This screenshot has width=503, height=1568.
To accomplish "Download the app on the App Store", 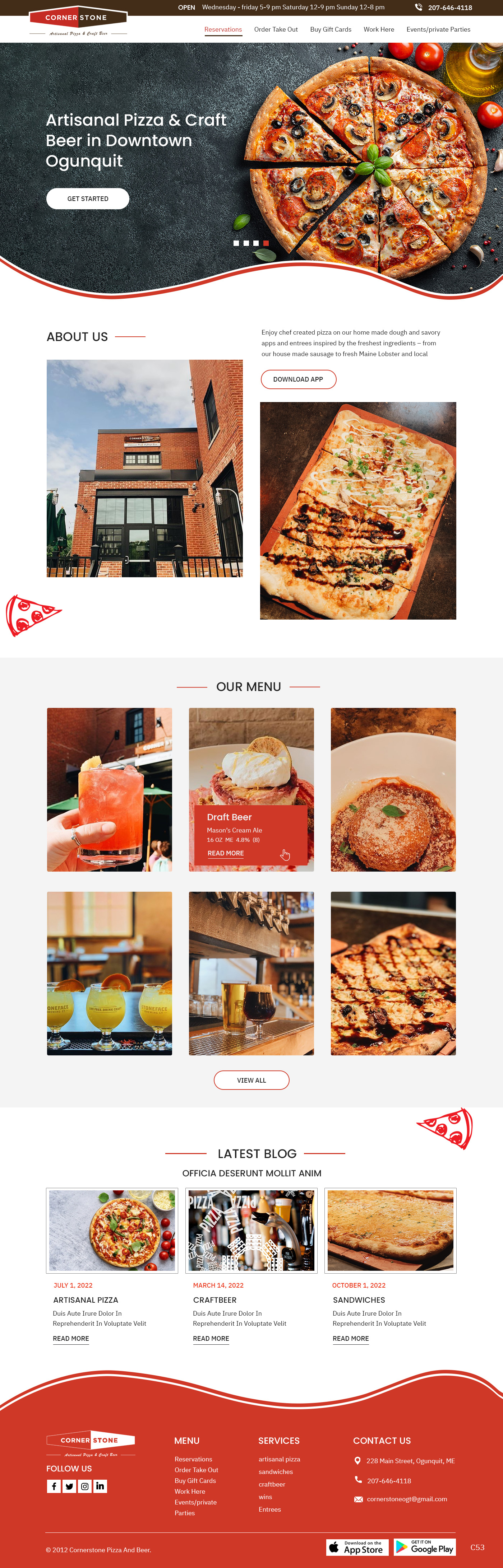I will (x=357, y=1547).
